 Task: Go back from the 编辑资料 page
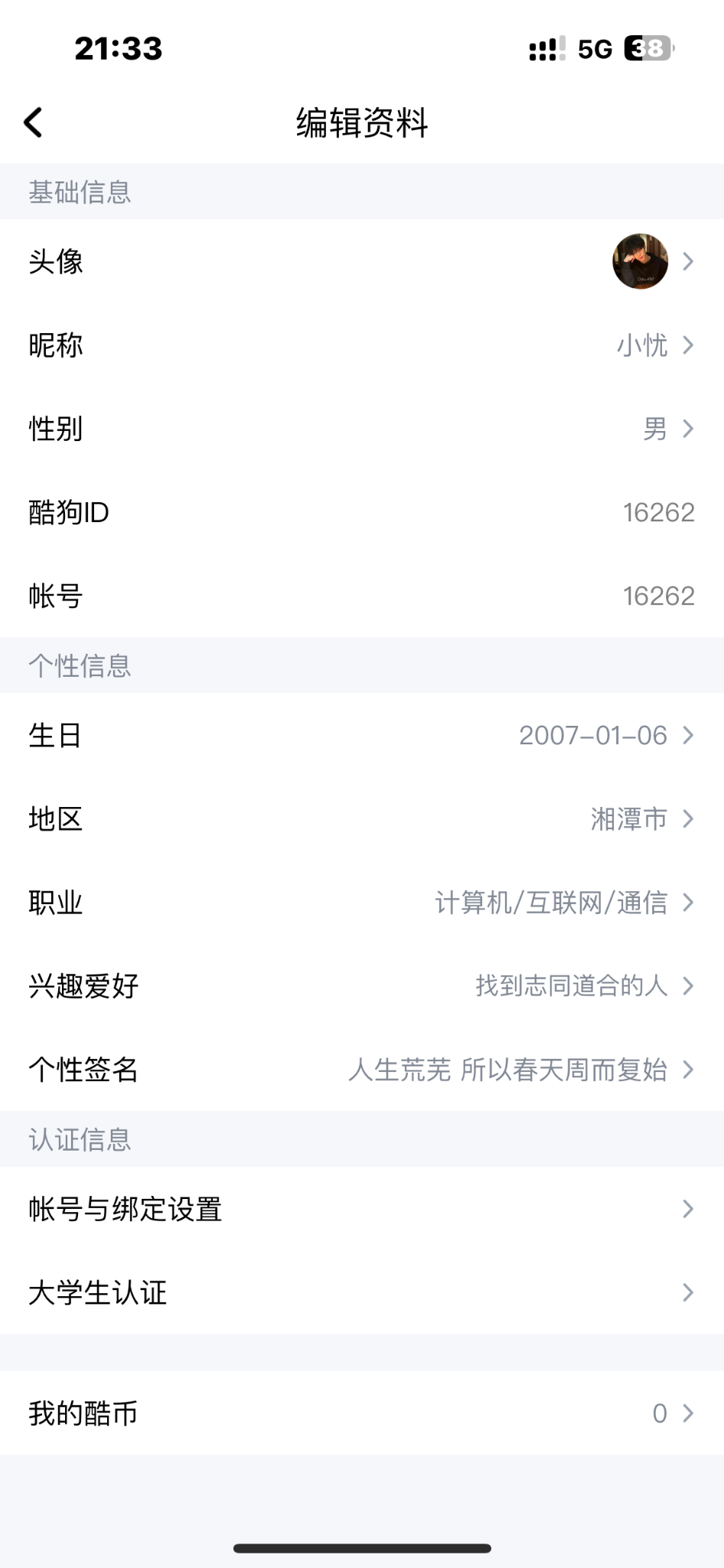click(34, 122)
